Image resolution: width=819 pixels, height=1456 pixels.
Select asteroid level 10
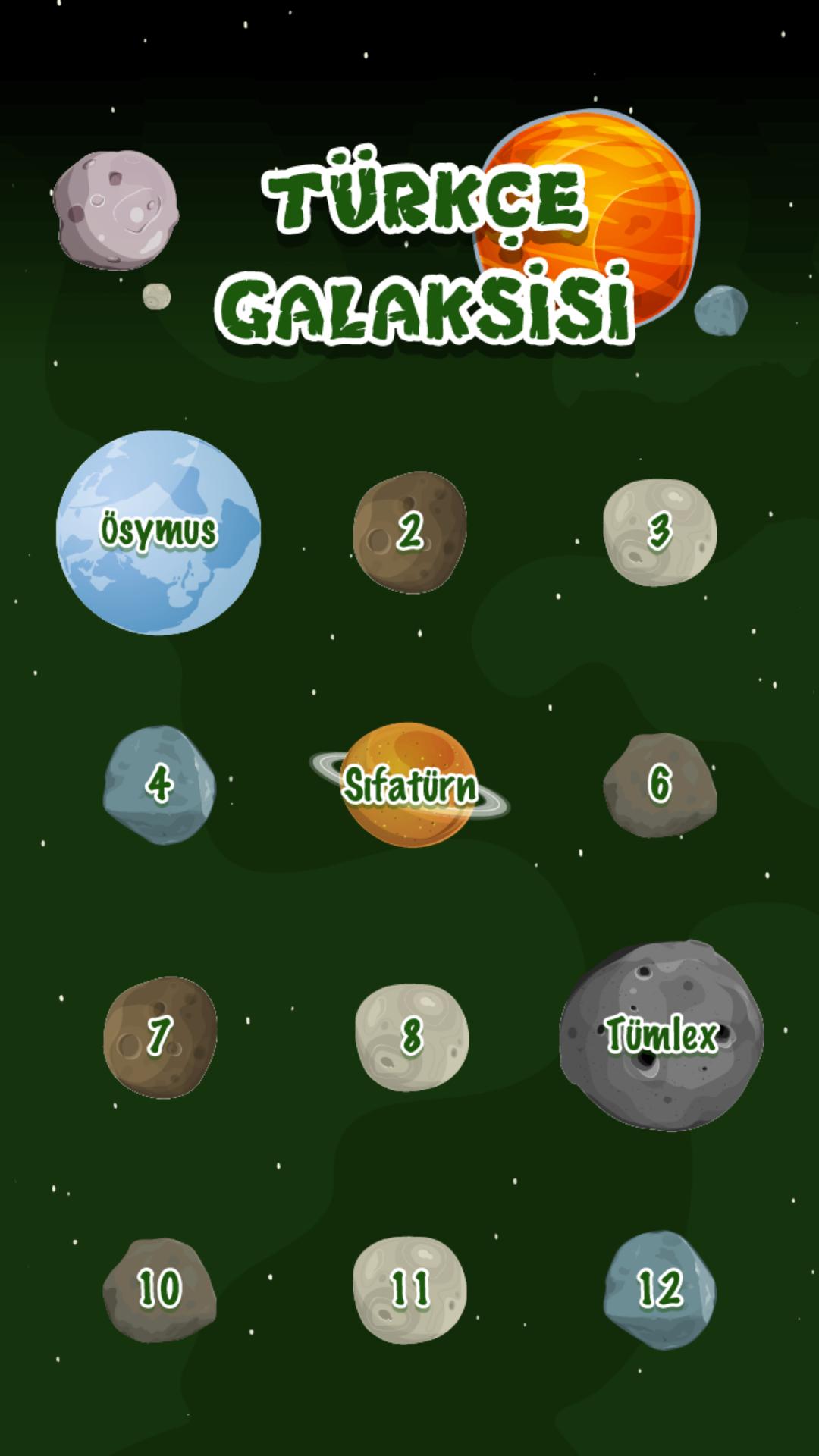(159, 1289)
